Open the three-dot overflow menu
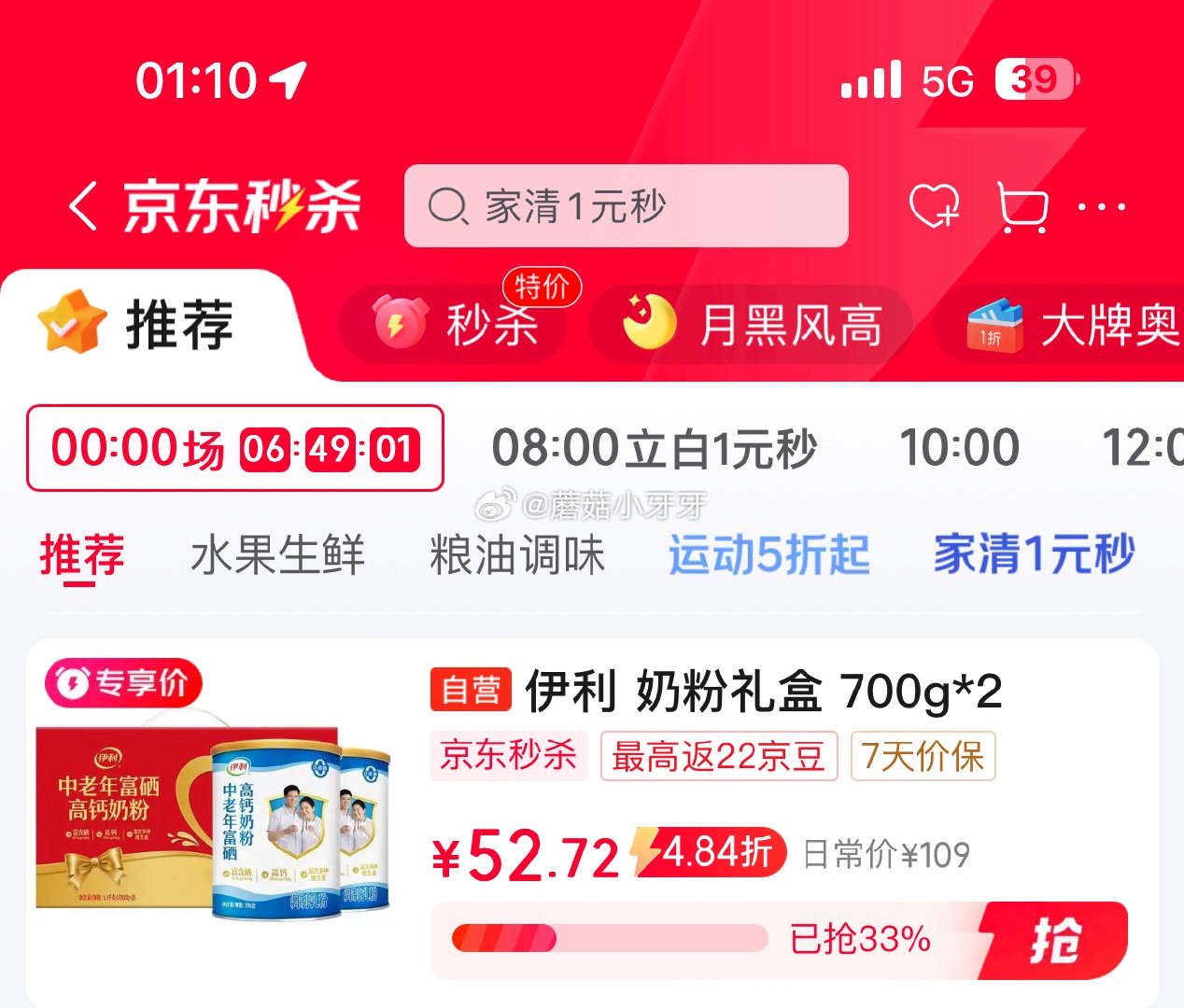Screen dimensions: 1184x1008 tap(1102, 206)
